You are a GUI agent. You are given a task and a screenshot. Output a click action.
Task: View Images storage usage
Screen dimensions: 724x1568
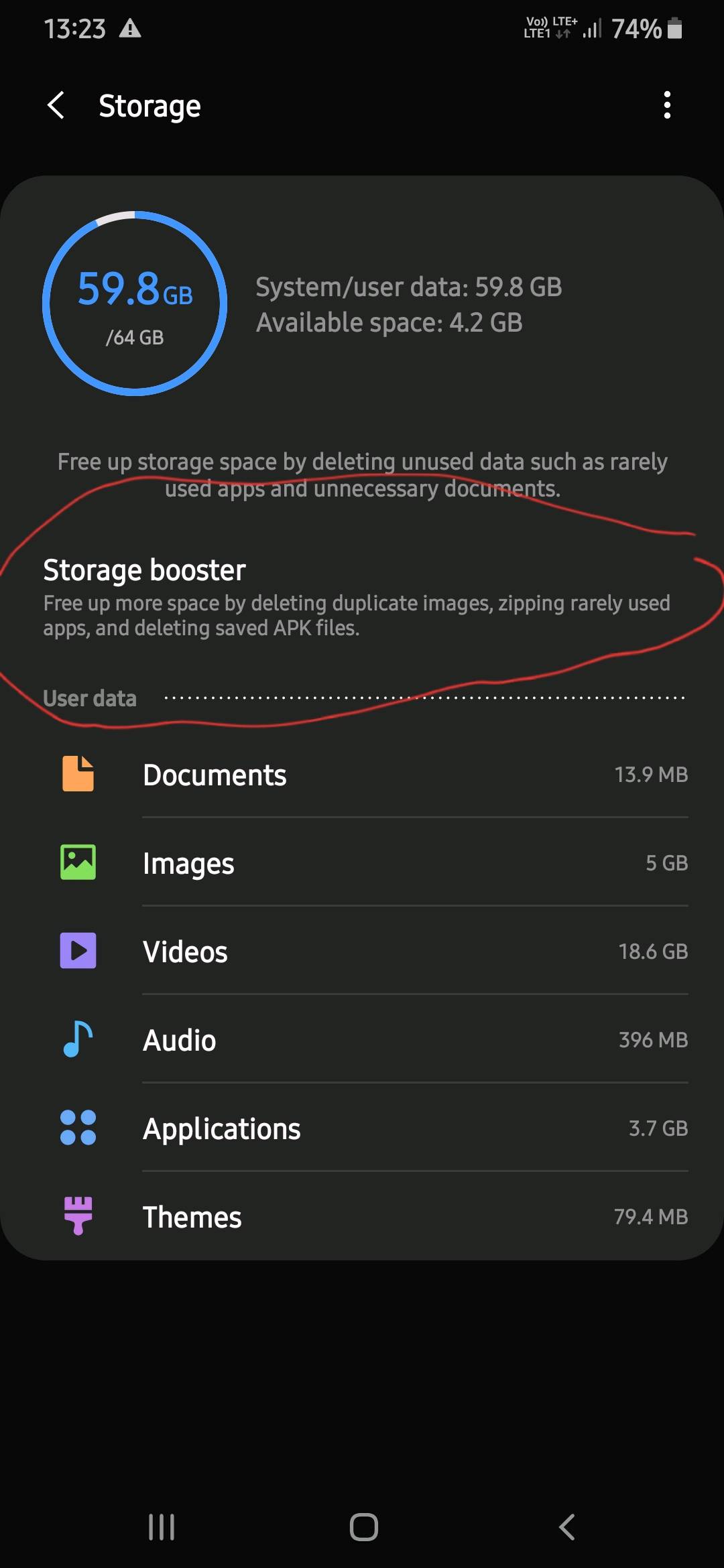point(362,863)
